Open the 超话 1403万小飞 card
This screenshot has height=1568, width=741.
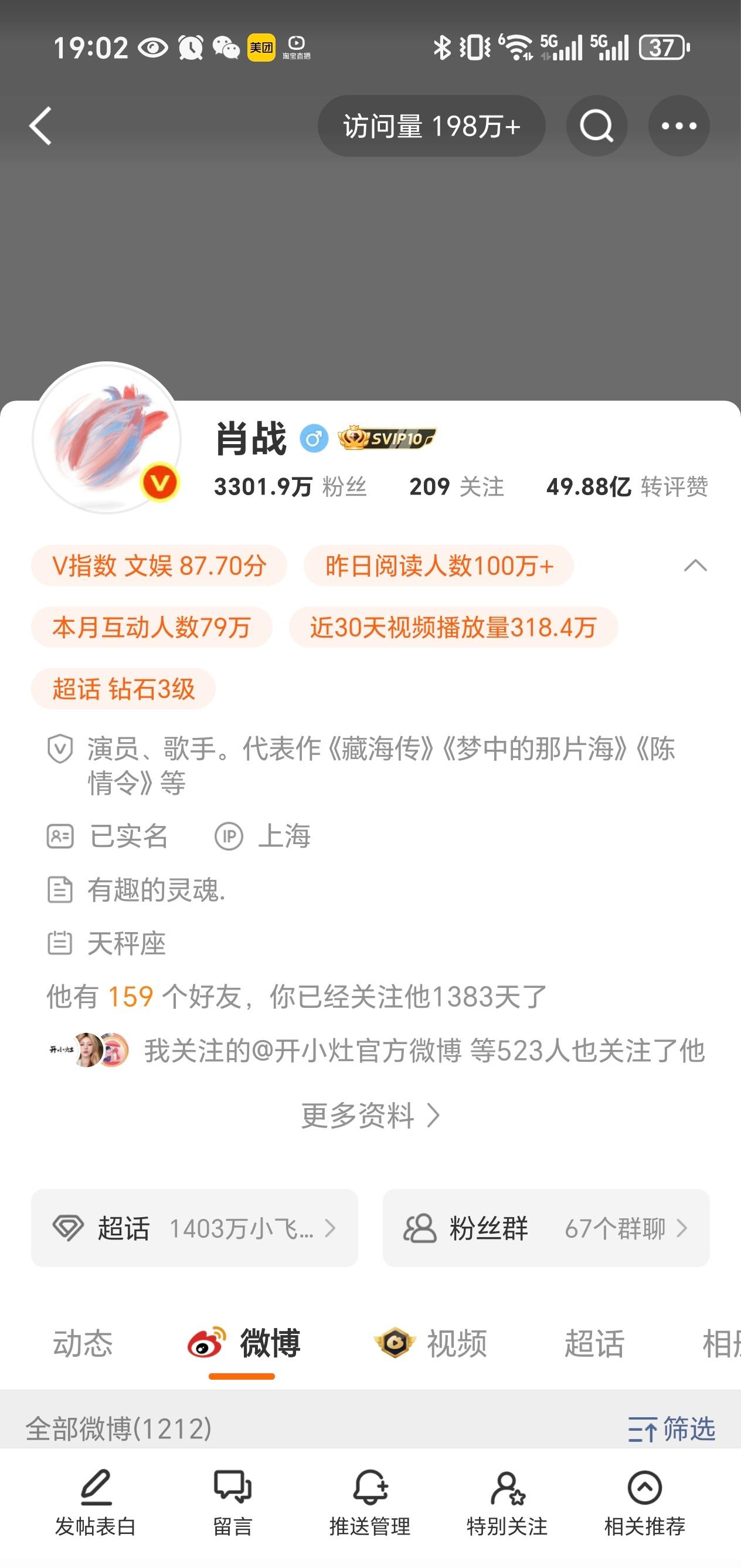[195, 1228]
